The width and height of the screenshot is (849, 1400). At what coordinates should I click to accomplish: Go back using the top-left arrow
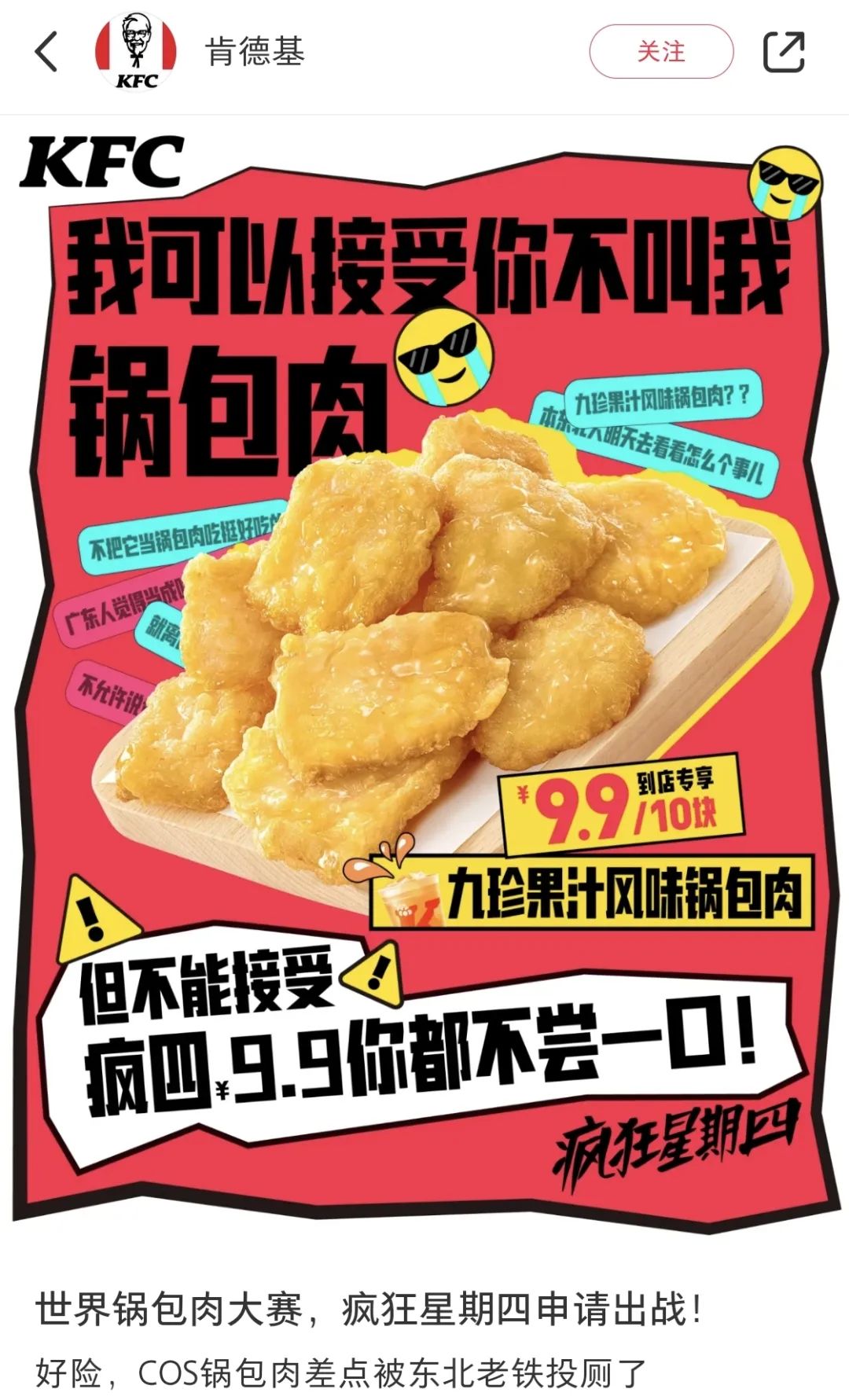pos(47,52)
